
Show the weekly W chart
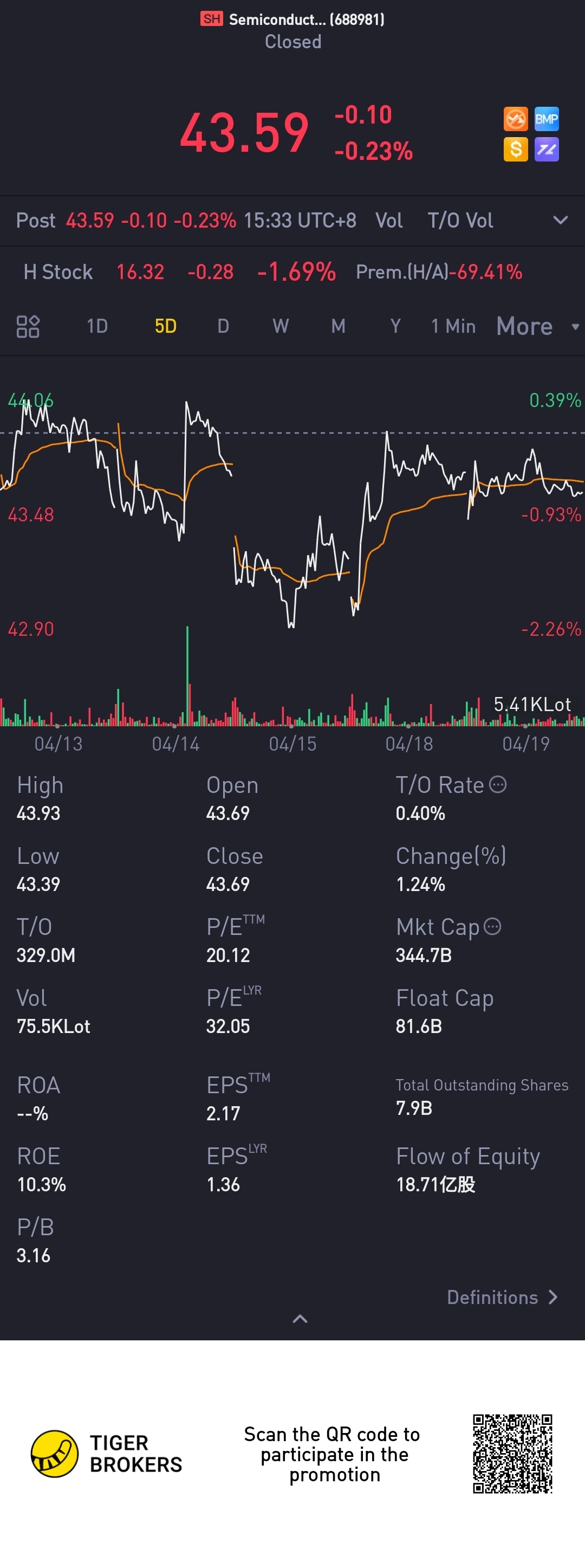point(281,326)
